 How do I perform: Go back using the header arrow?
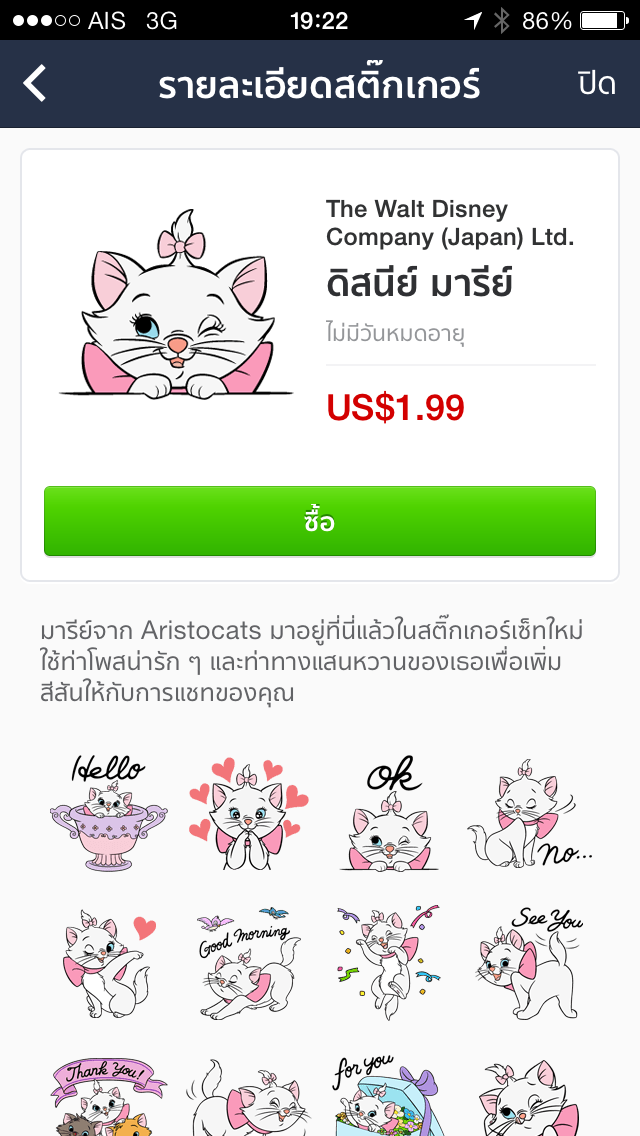tap(35, 84)
